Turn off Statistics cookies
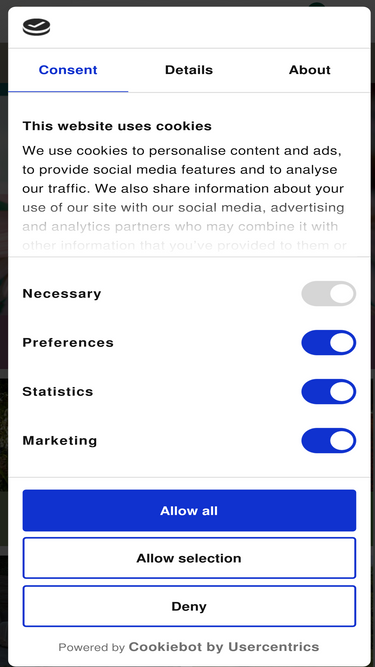This screenshot has height=667, width=375. point(329,391)
